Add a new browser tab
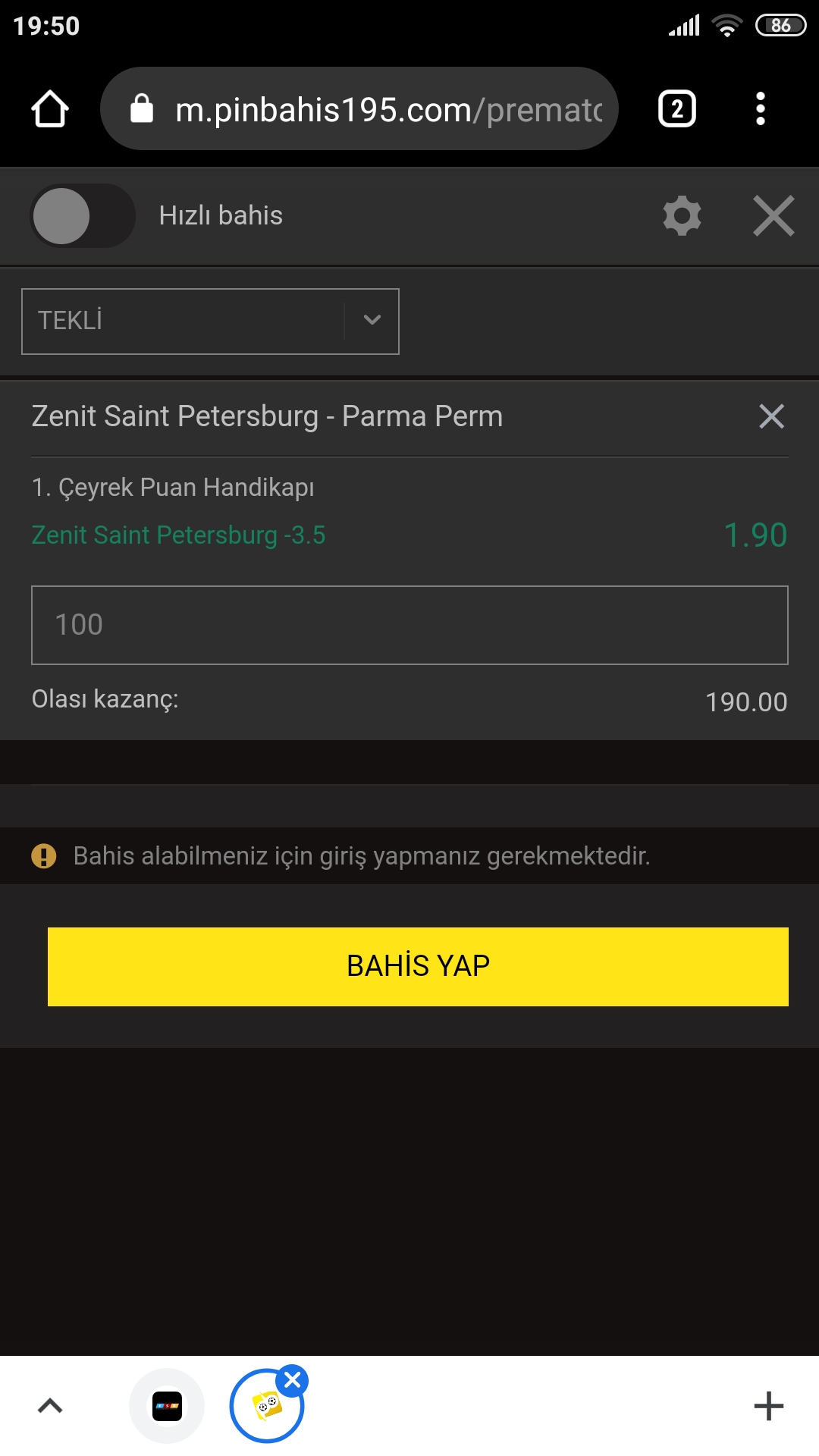This screenshot has width=819, height=1456. [x=769, y=1406]
